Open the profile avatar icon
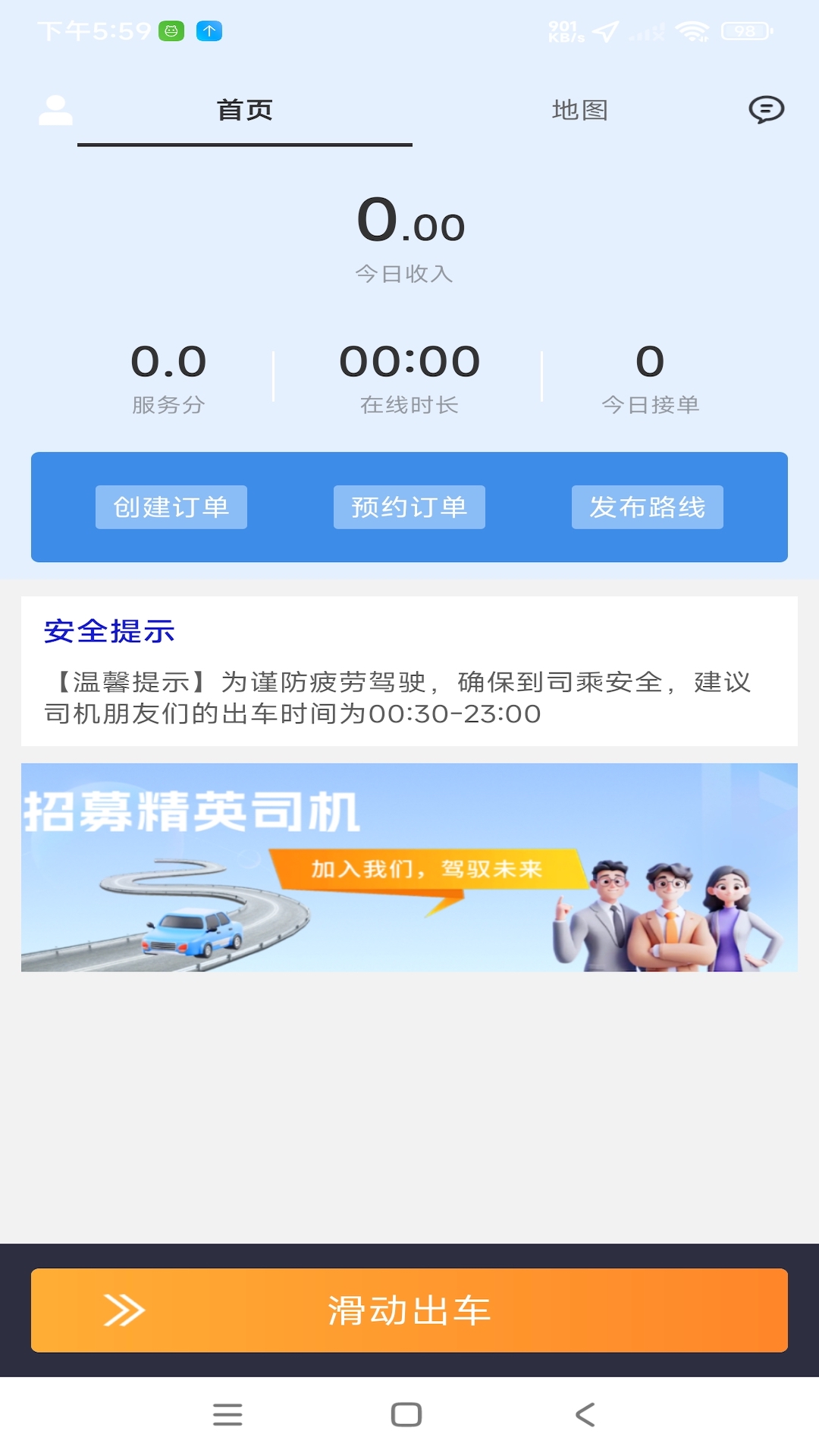The width and height of the screenshot is (819, 1456). pos(55,109)
